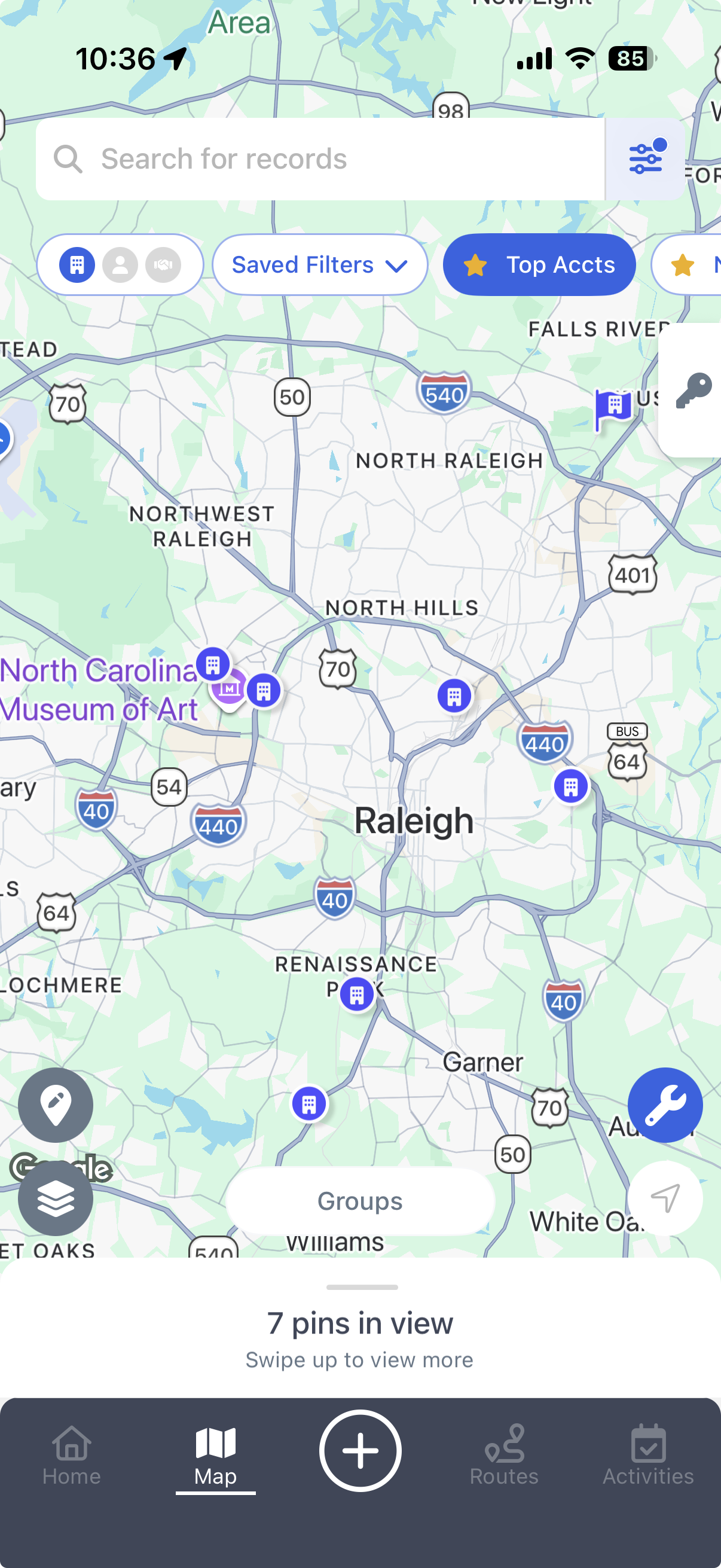This screenshot has width=721, height=1568.
Task: Go to the Home tab
Action: point(72,1455)
